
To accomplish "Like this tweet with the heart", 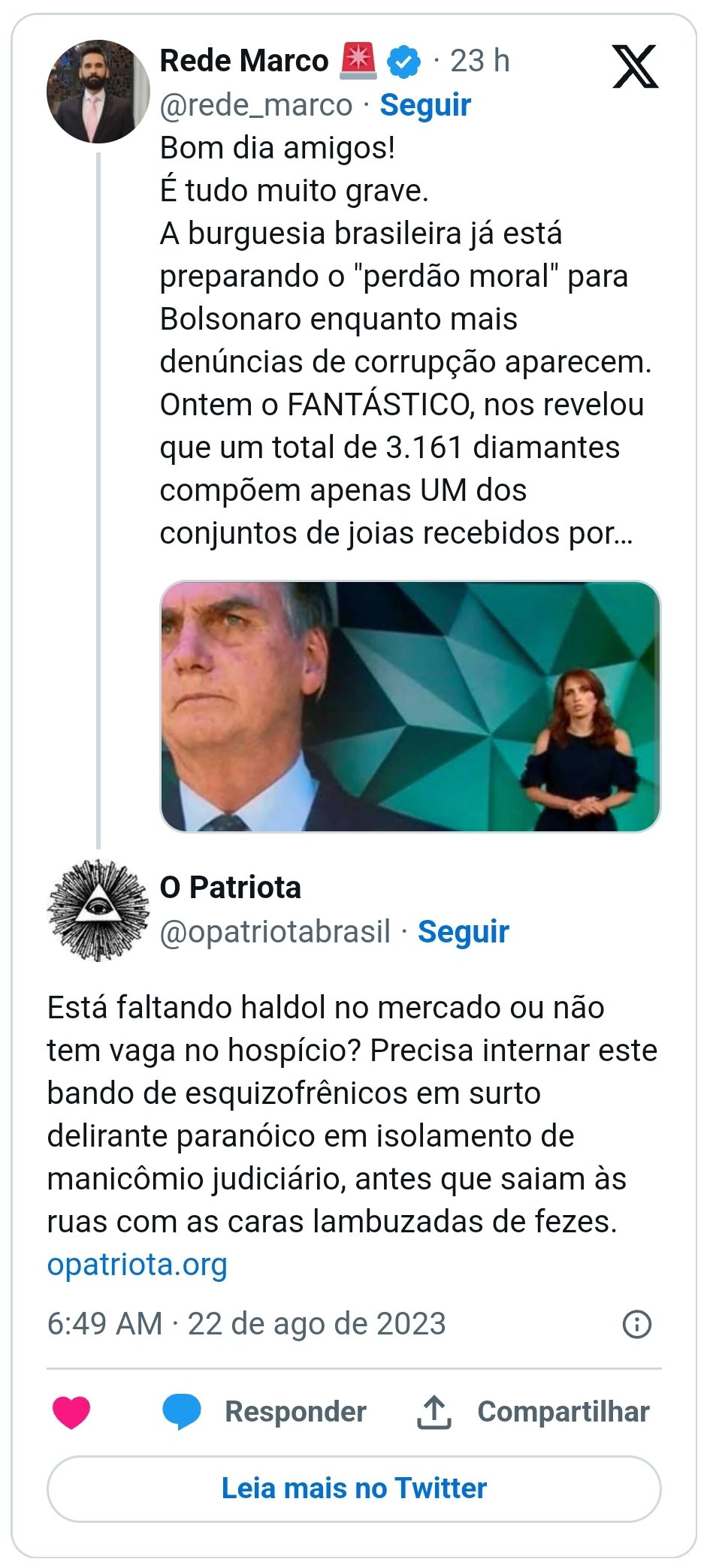I will click(71, 1413).
